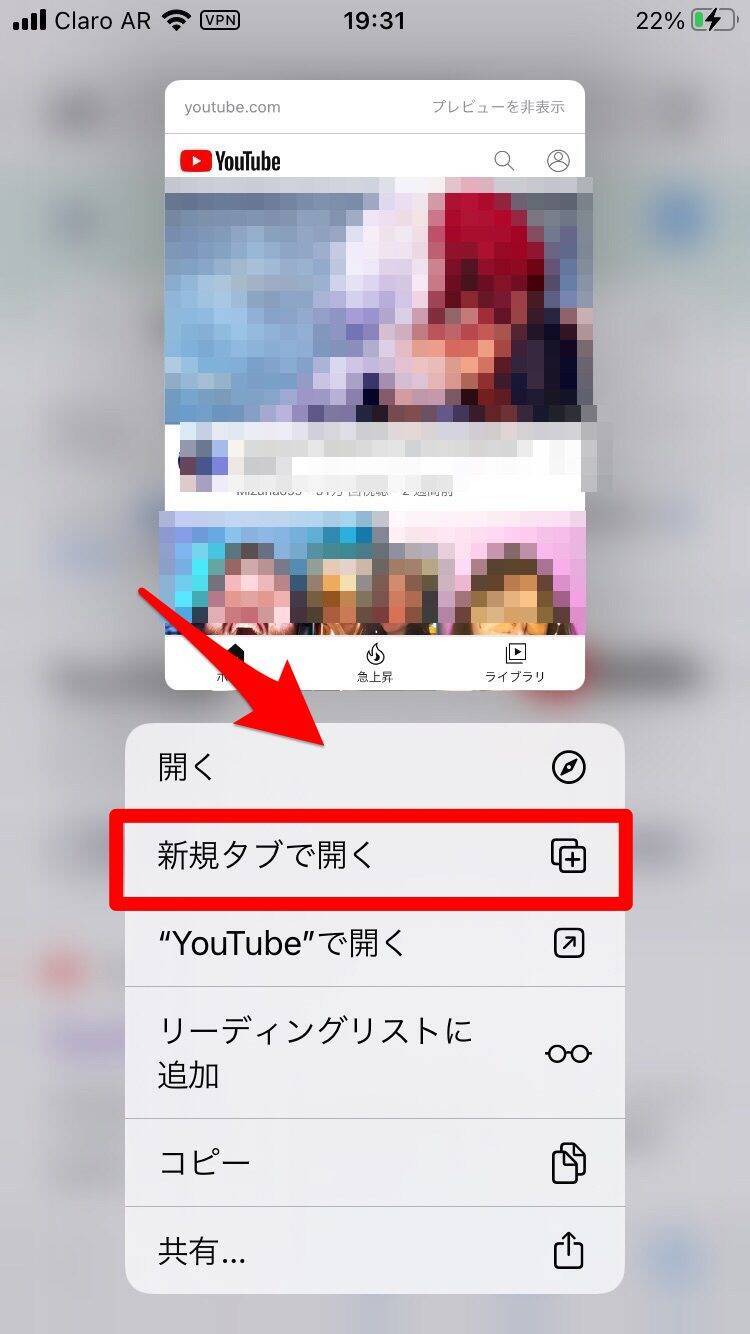
Task: Open the 共有 share option
Action: coord(374,1250)
